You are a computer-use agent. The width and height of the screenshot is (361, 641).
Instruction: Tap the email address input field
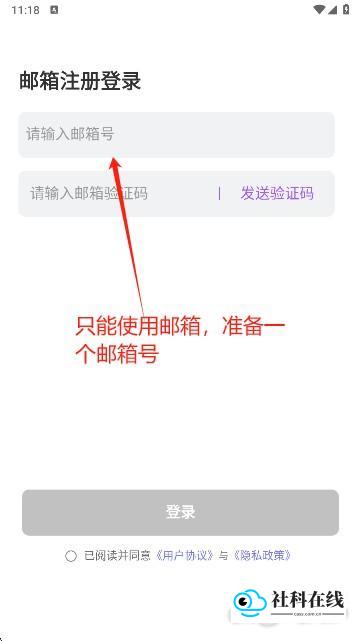[177, 134]
